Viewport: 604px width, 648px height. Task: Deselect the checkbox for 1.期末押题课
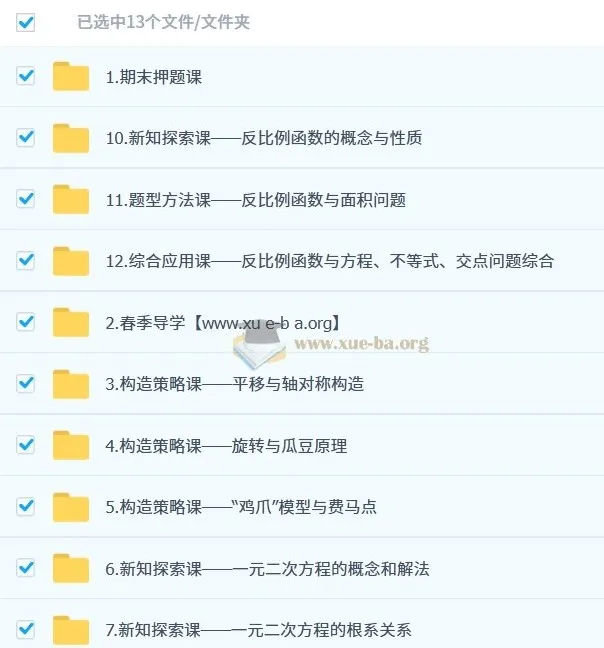tap(26, 76)
